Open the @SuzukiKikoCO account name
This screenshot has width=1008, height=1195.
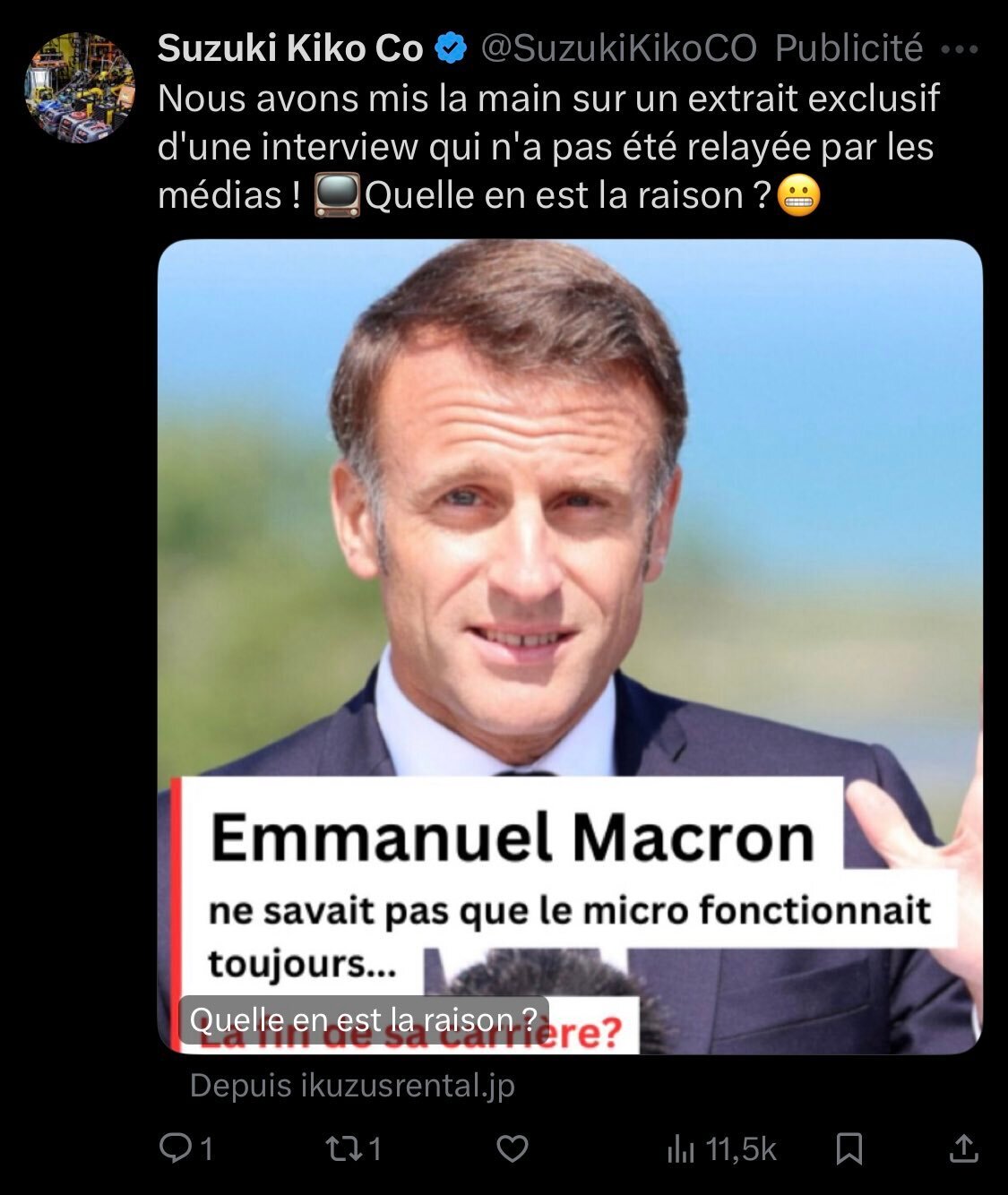click(x=618, y=48)
